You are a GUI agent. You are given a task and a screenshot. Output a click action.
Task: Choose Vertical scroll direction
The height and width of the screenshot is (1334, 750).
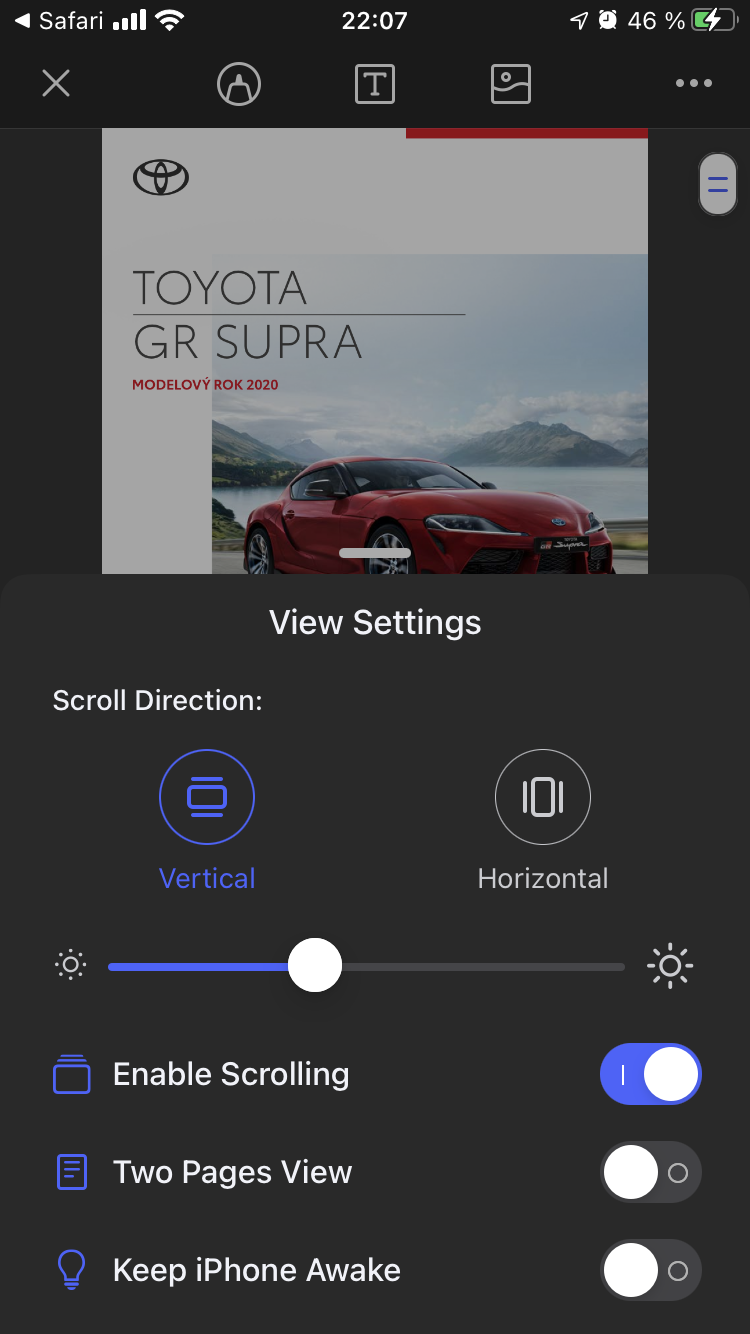point(207,798)
